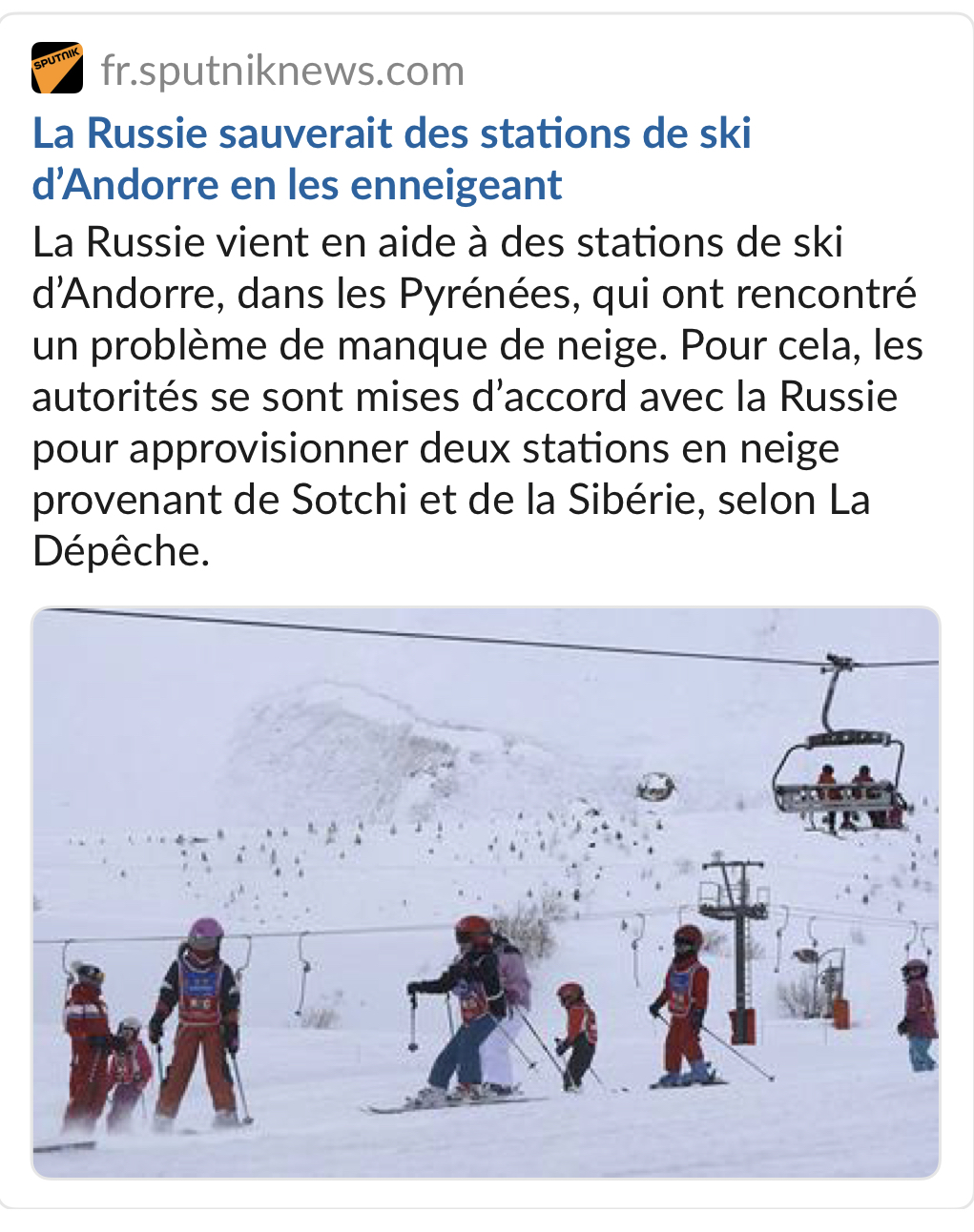Open the Russie sauverait des stations headline link

coord(391,158)
